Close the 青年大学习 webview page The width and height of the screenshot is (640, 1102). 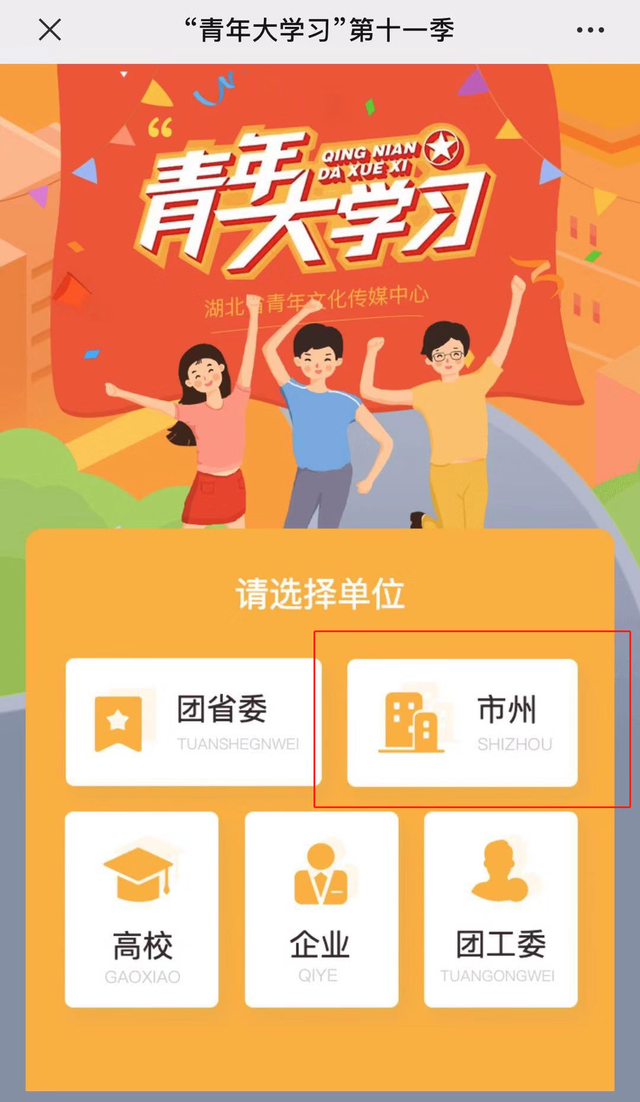point(50,30)
